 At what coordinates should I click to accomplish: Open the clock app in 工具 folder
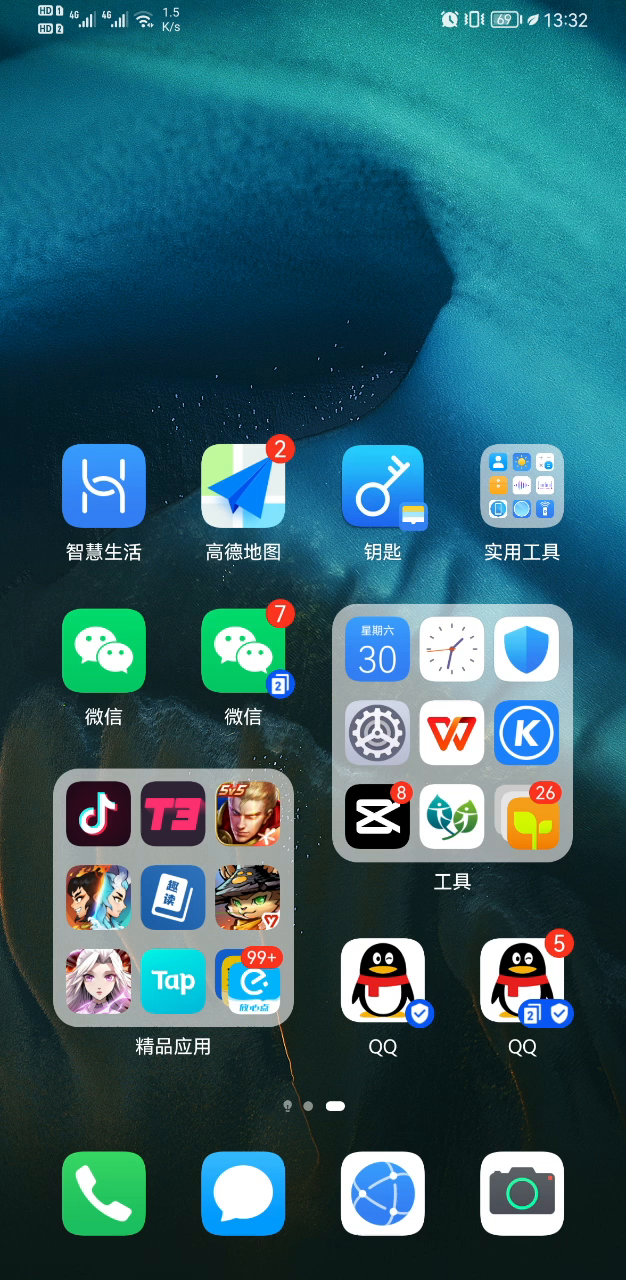[x=452, y=650]
